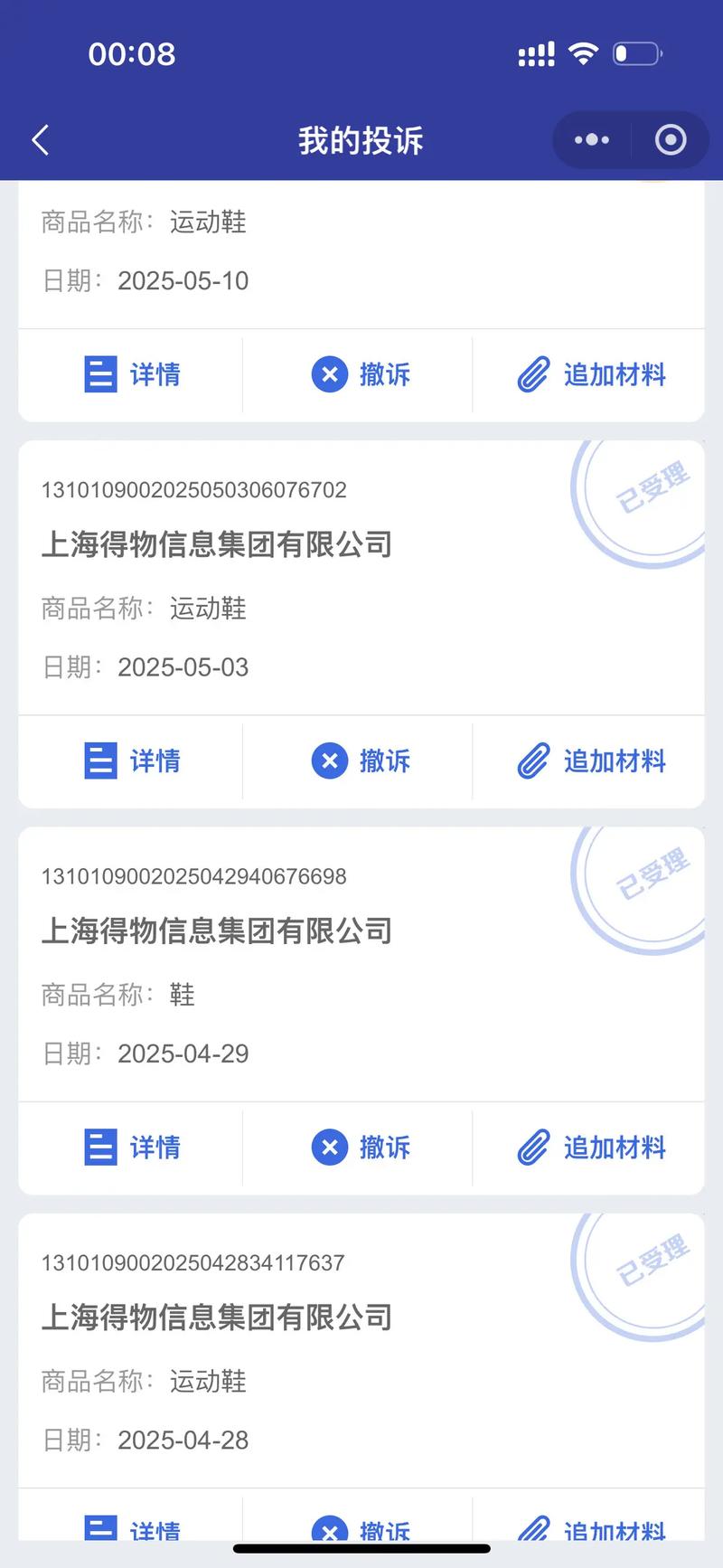Click the withdraw X icon on 2025-05-03 complaint
This screenshot has width=723, height=1568.
[330, 761]
